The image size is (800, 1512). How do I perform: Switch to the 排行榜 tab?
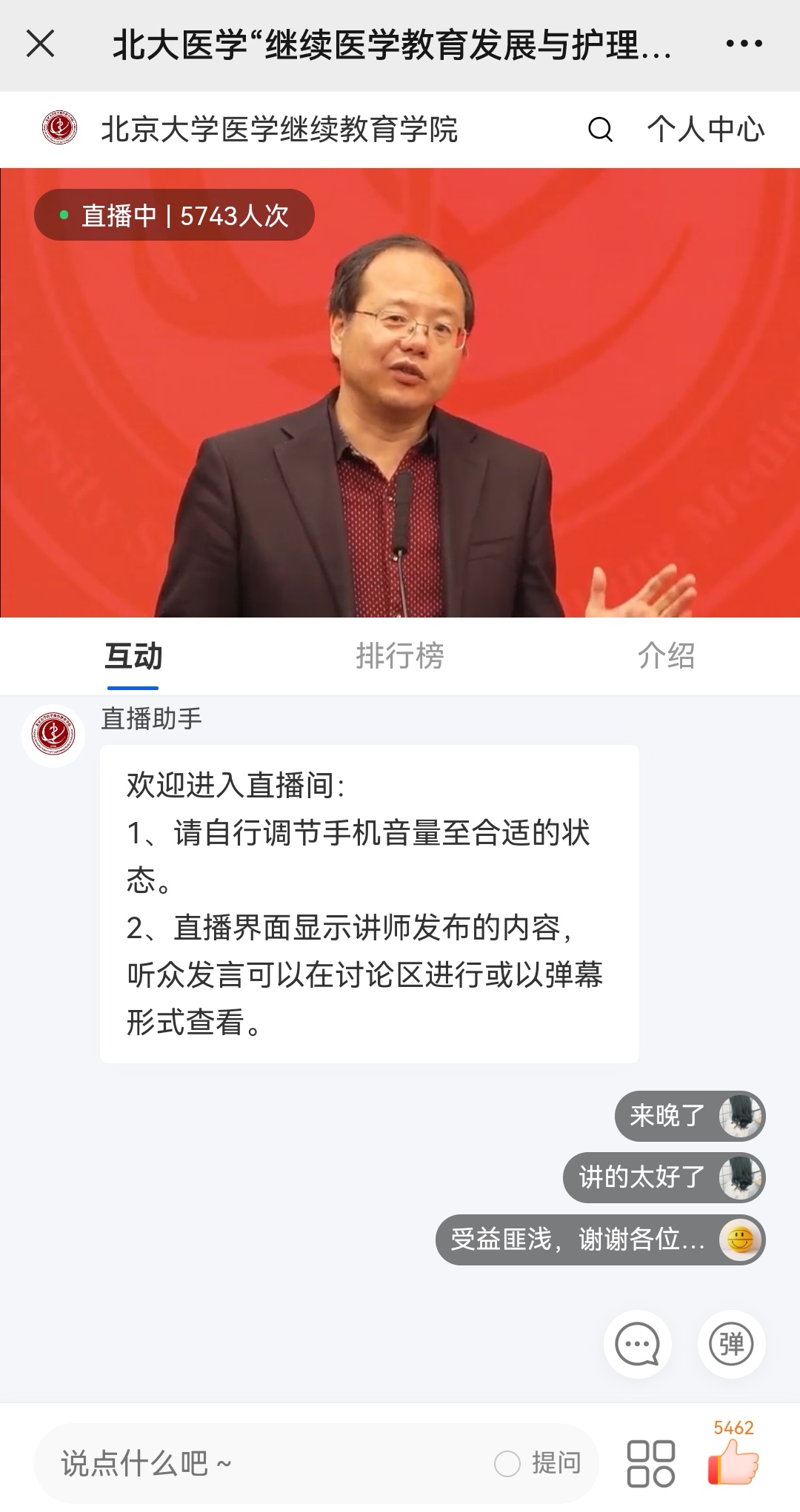[400, 656]
